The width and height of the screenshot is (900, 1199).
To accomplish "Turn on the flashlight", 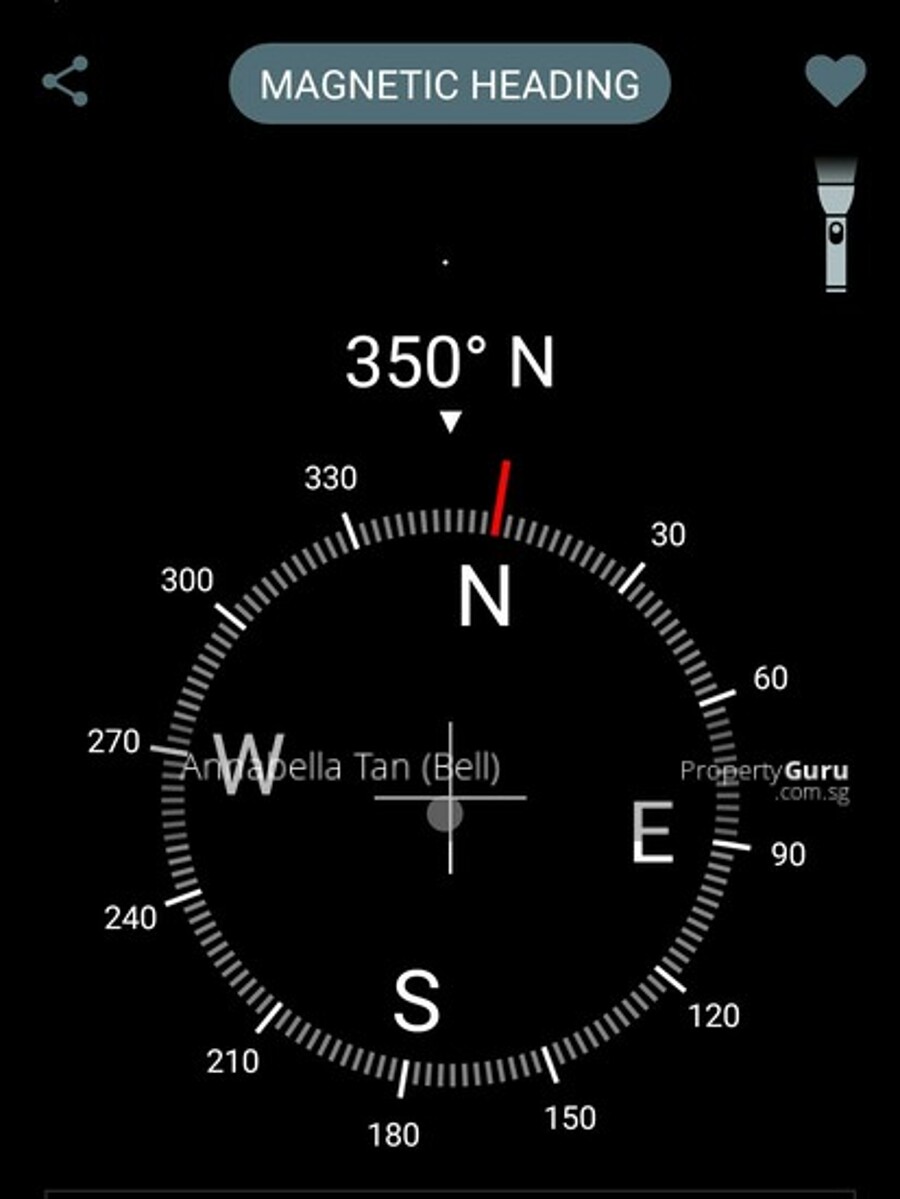I will click(836, 225).
